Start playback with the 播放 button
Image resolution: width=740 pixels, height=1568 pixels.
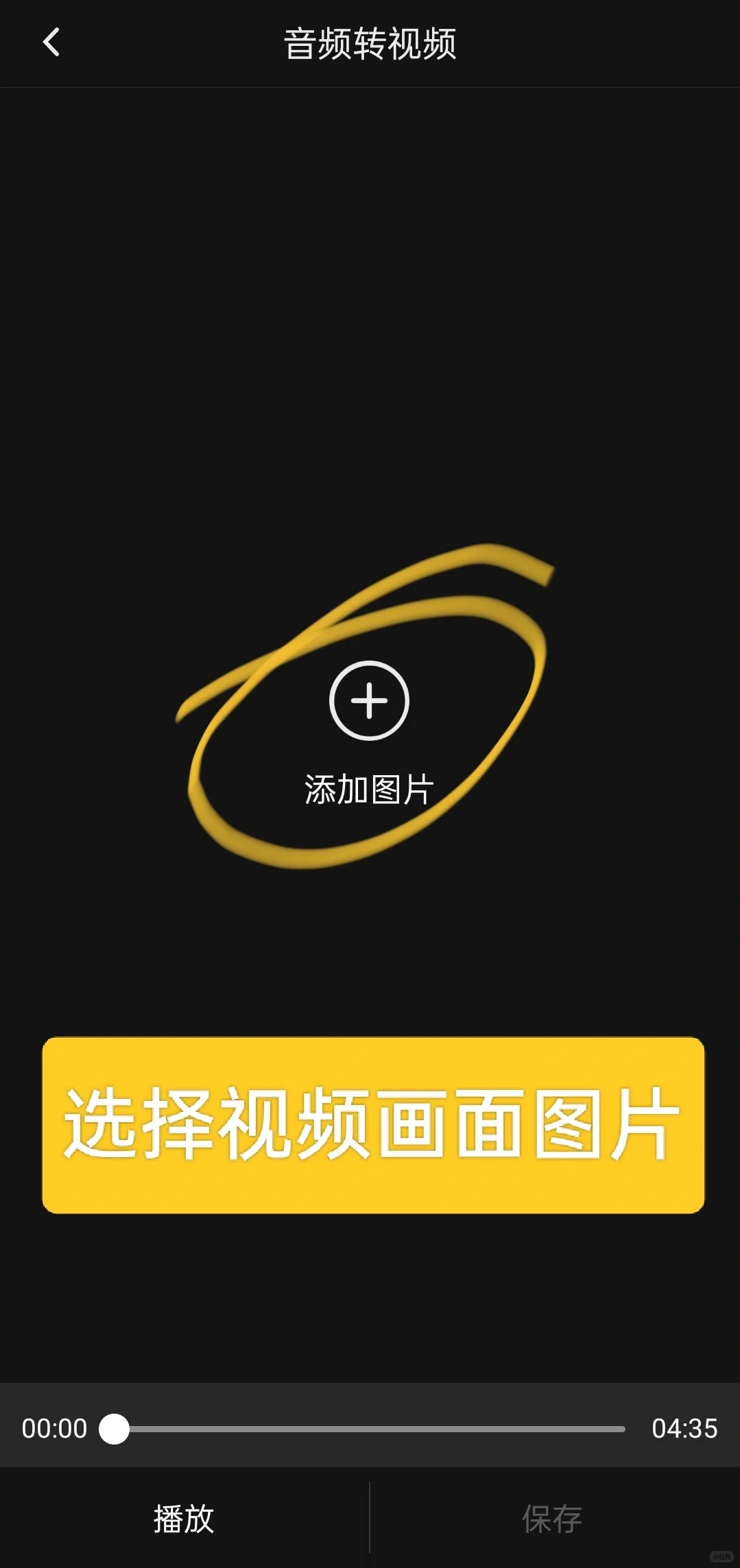184,1518
